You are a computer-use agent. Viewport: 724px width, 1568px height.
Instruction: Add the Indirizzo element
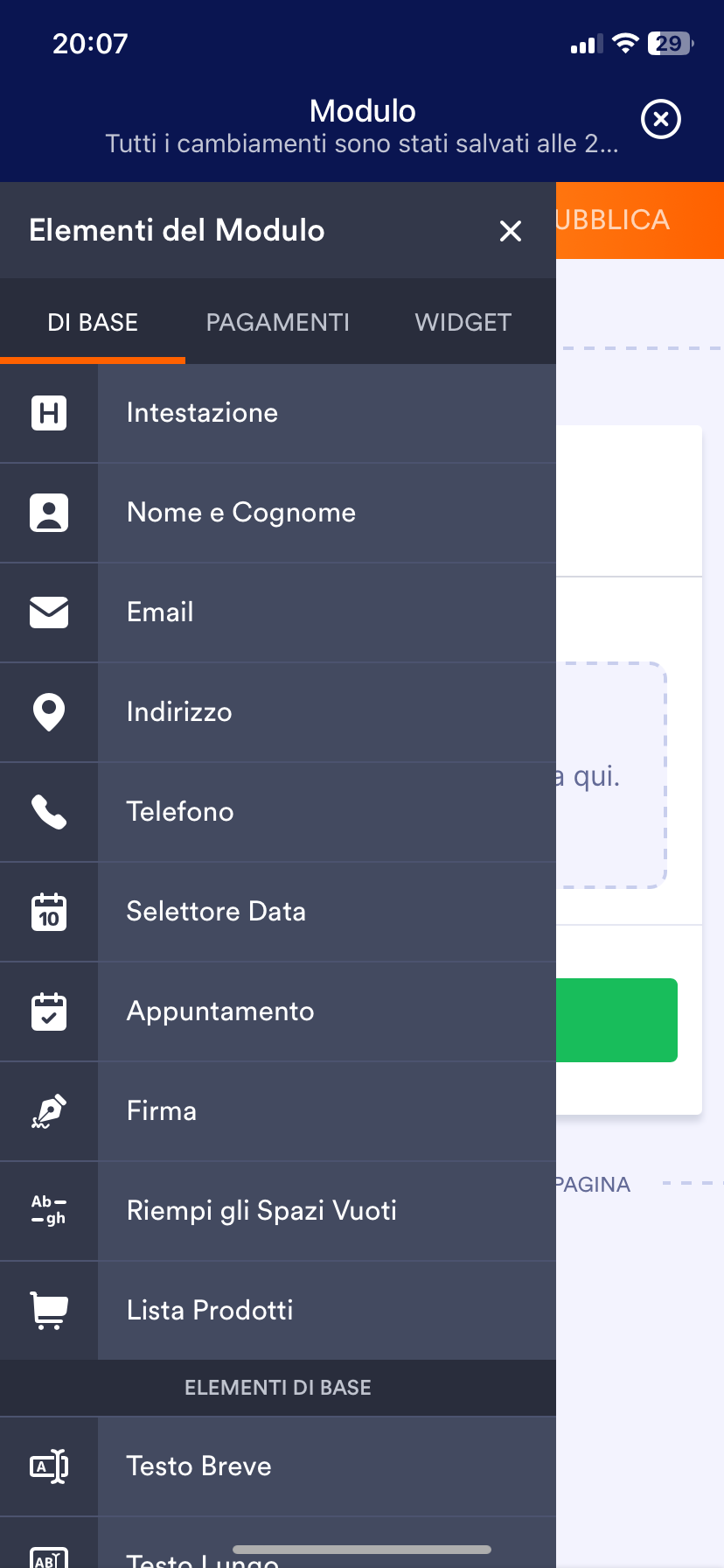click(x=278, y=712)
